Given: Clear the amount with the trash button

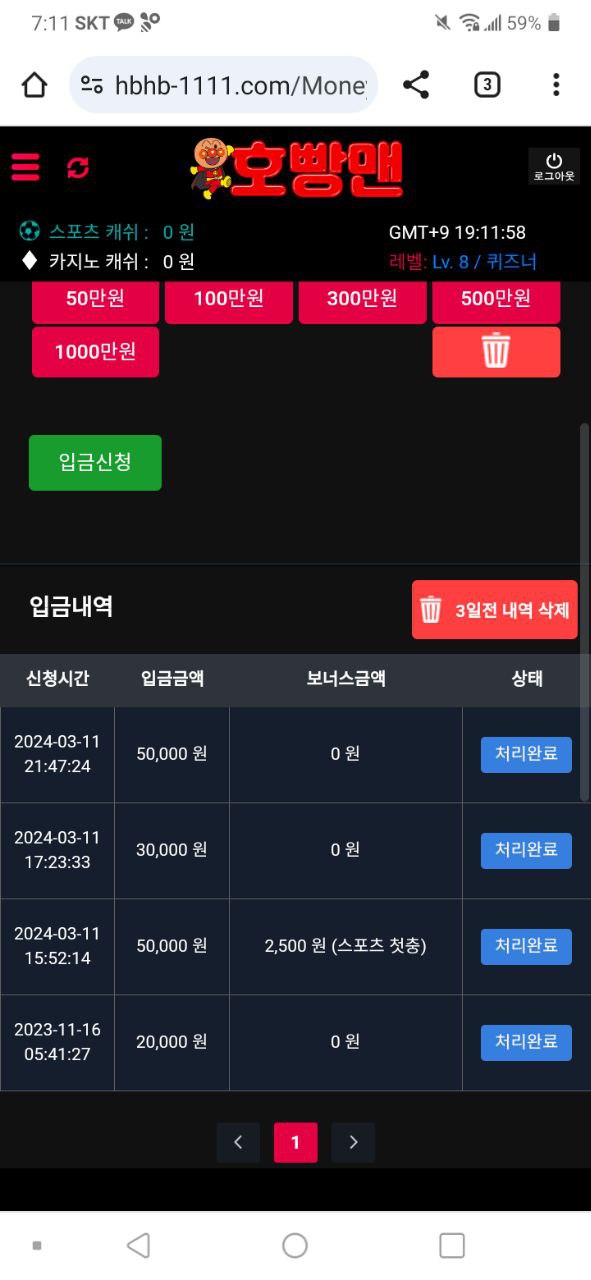Looking at the screenshot, I should 496,352.
